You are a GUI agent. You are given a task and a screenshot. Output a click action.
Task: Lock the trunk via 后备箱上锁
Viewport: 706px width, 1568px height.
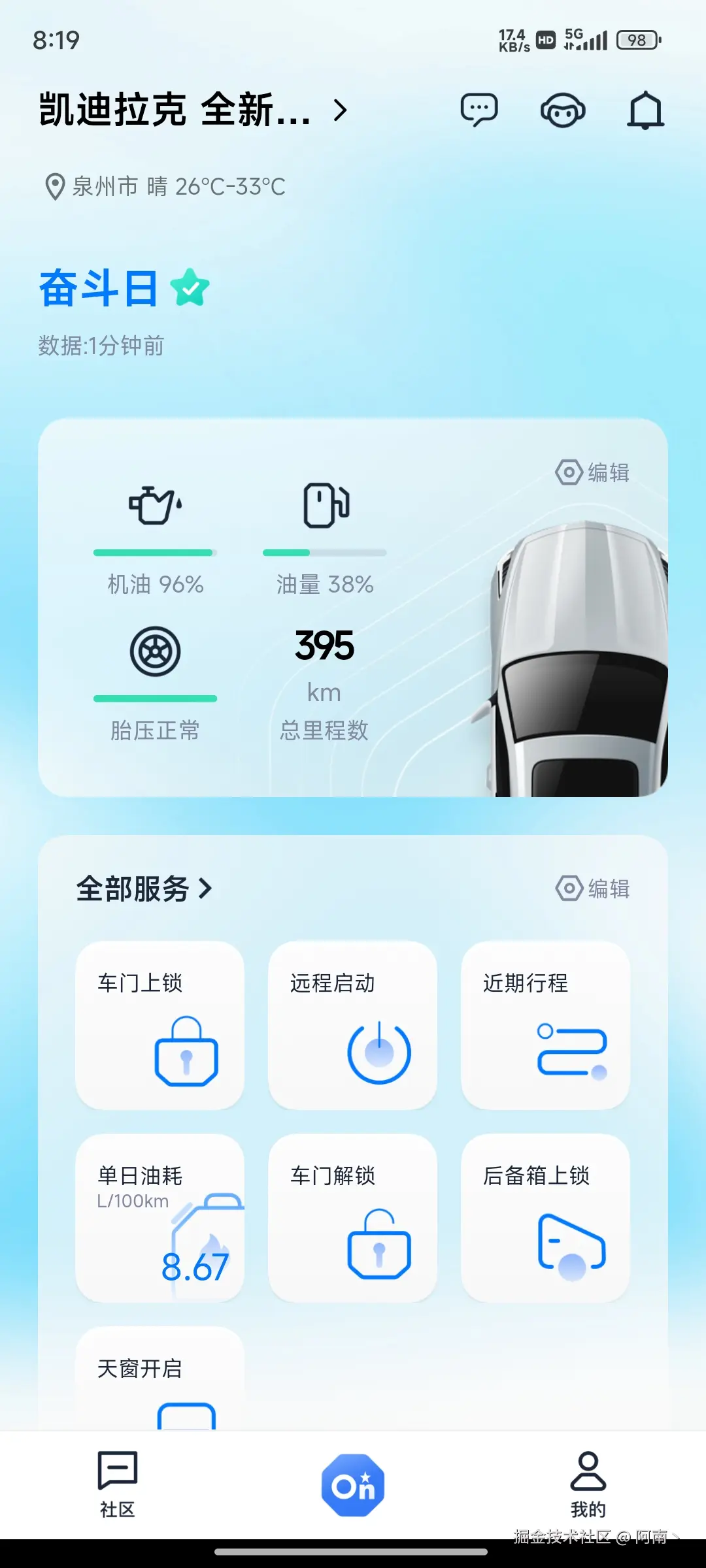tap(545, 1218)
